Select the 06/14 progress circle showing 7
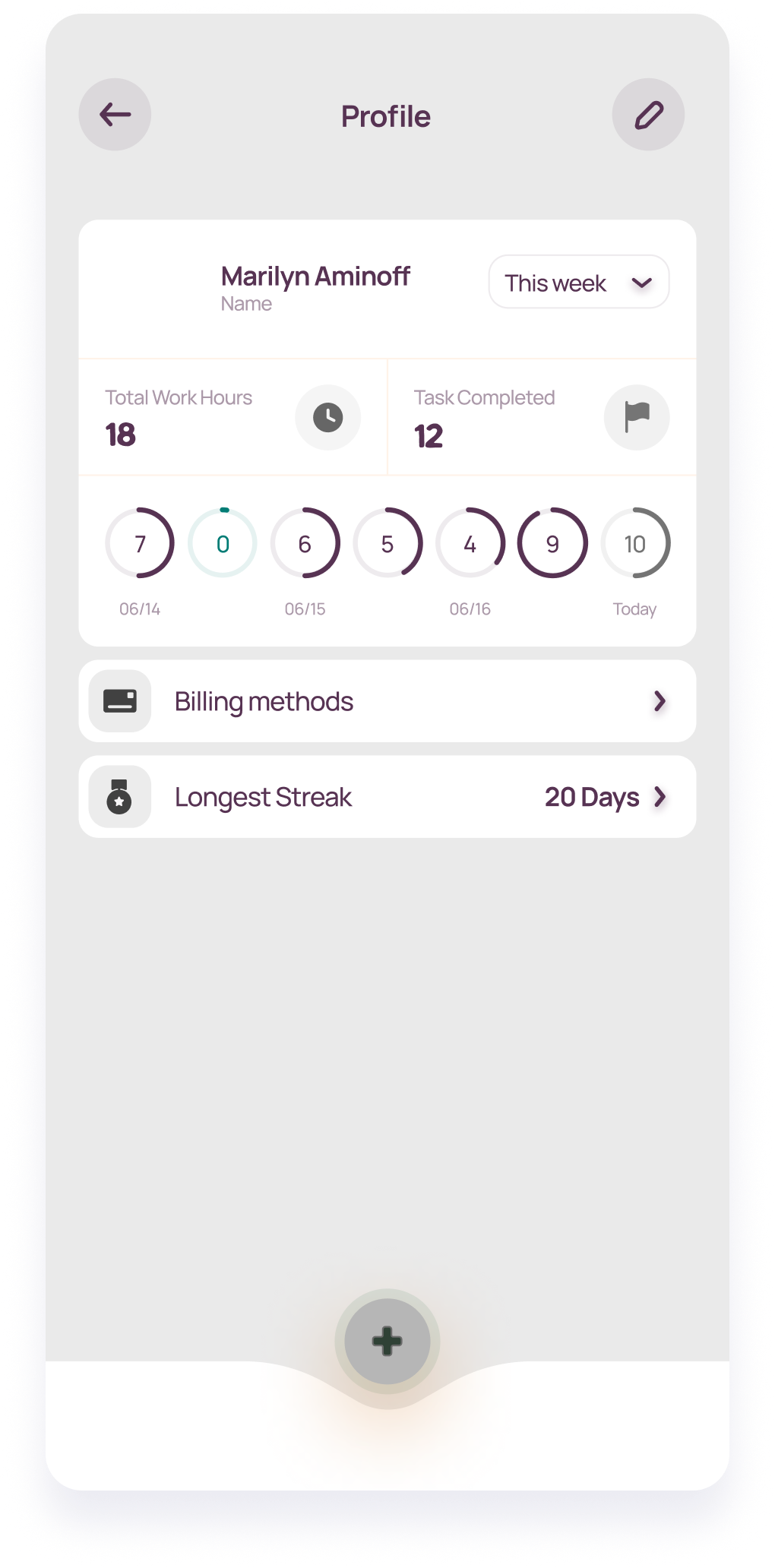The height and width of the screenshot is (1568, 775). [x=140, y=543]
